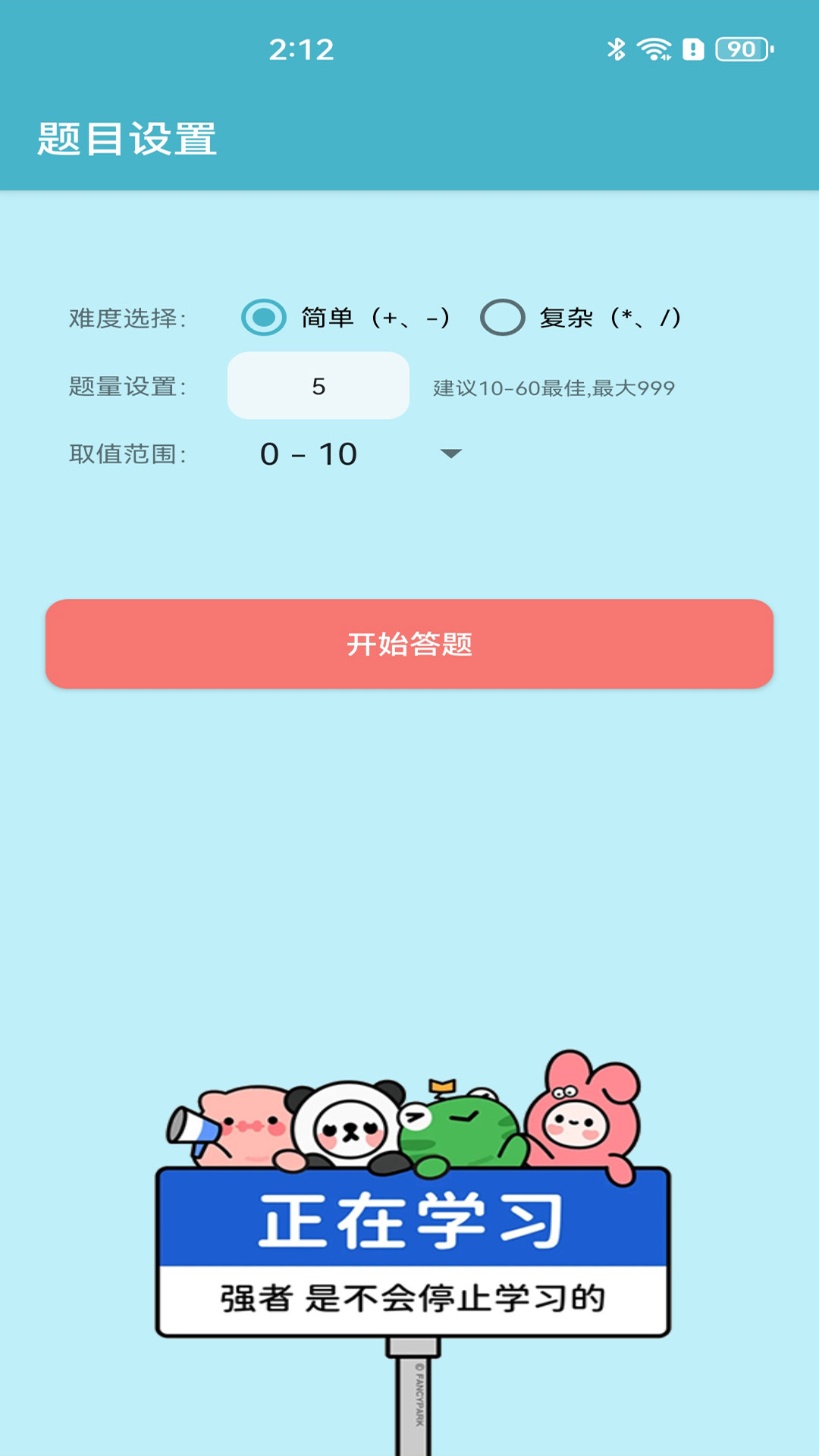This screenshot has height=1456, width=819.
Task: Click the 0 - 10 range value
Action: point(306,453)
